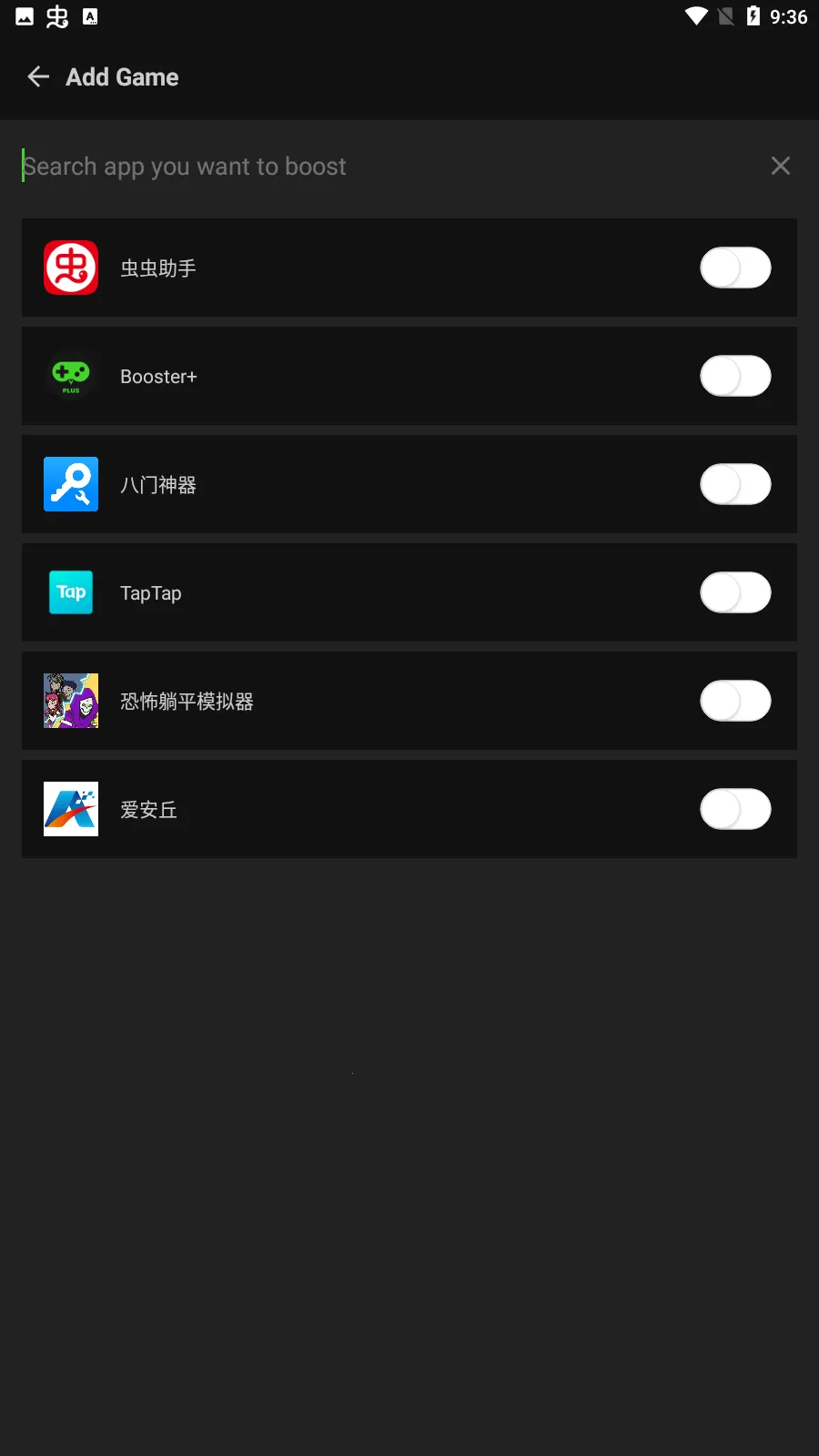Select the TapTap list row
Image resolution: width=819 pixels, height=1456 pixels.
(364, 592)
